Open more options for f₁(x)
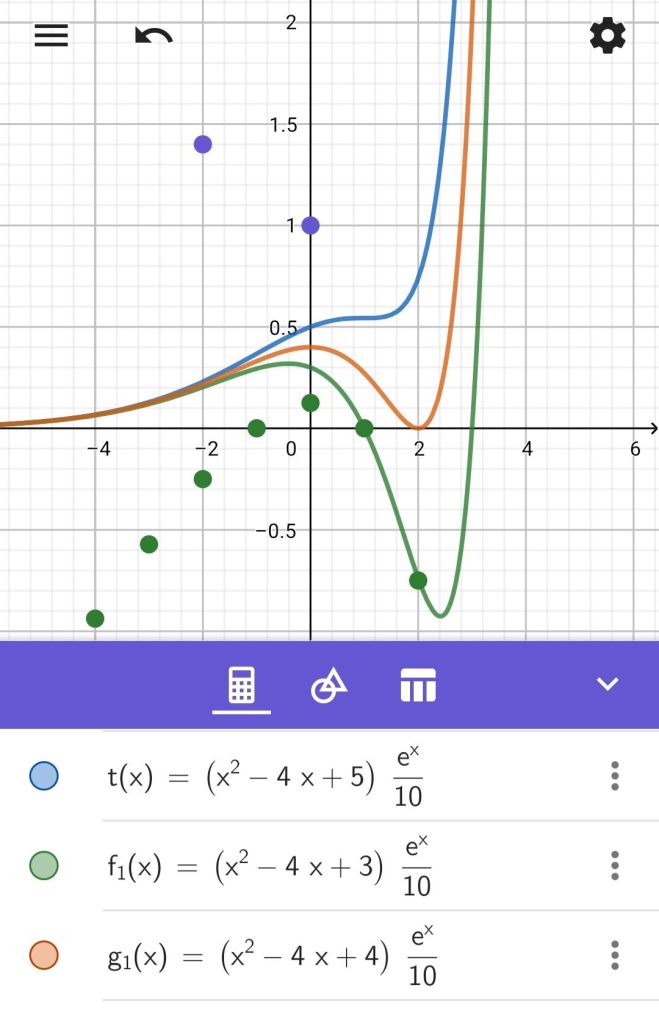The image size is (659, 1024). [x=615, y=866]
